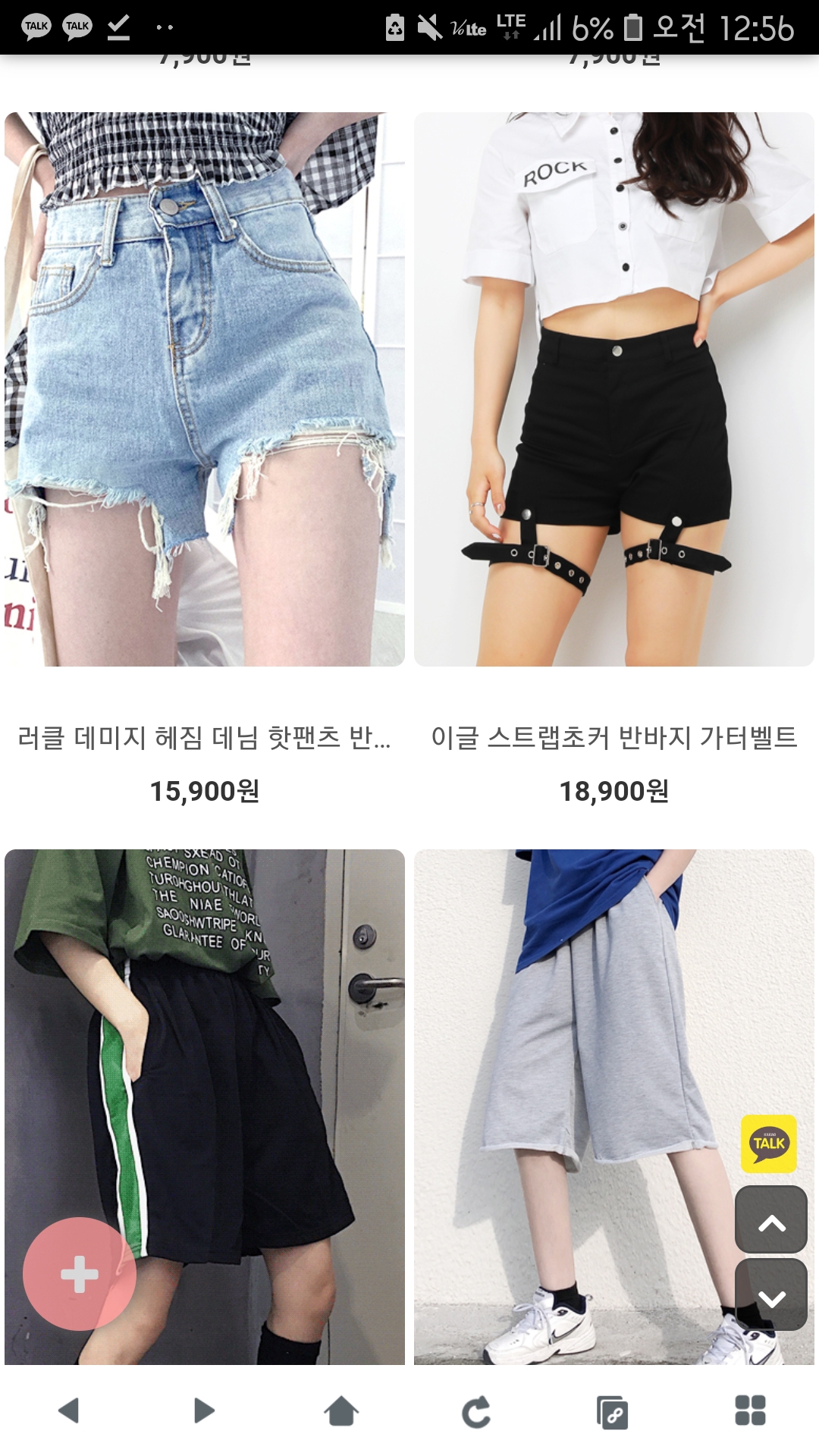The width and height of the screenshot is (819, 1456).
Task: Open the gray sweat shorts product
Action: 614,1106
